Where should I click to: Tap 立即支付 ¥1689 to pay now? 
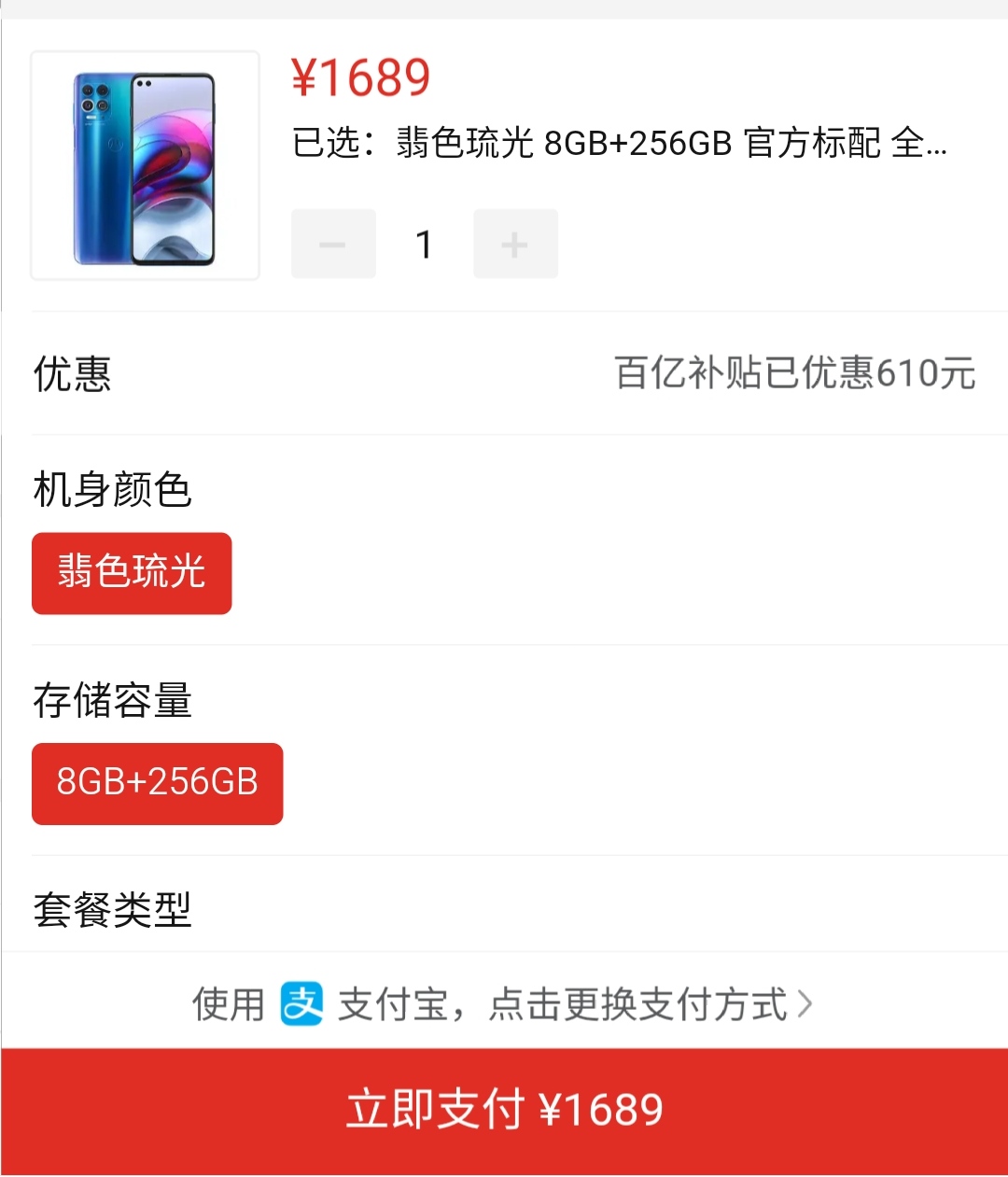[504, 1110]
